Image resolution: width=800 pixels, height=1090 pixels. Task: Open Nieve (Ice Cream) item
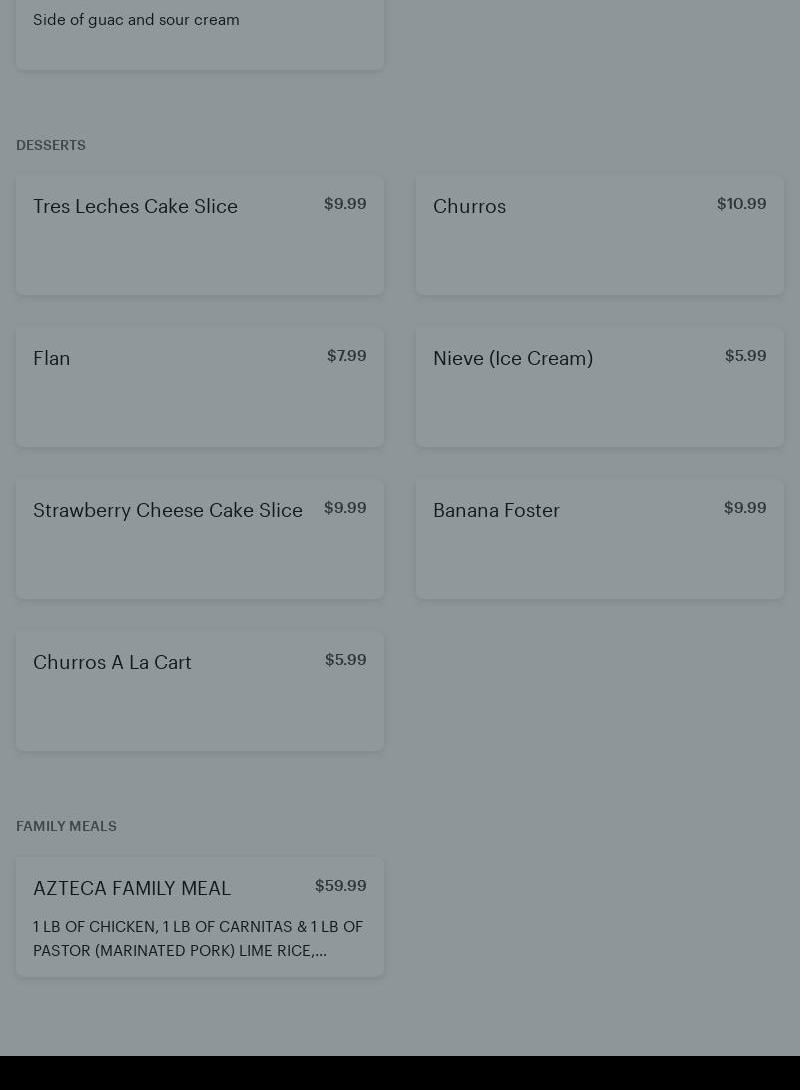600,387
